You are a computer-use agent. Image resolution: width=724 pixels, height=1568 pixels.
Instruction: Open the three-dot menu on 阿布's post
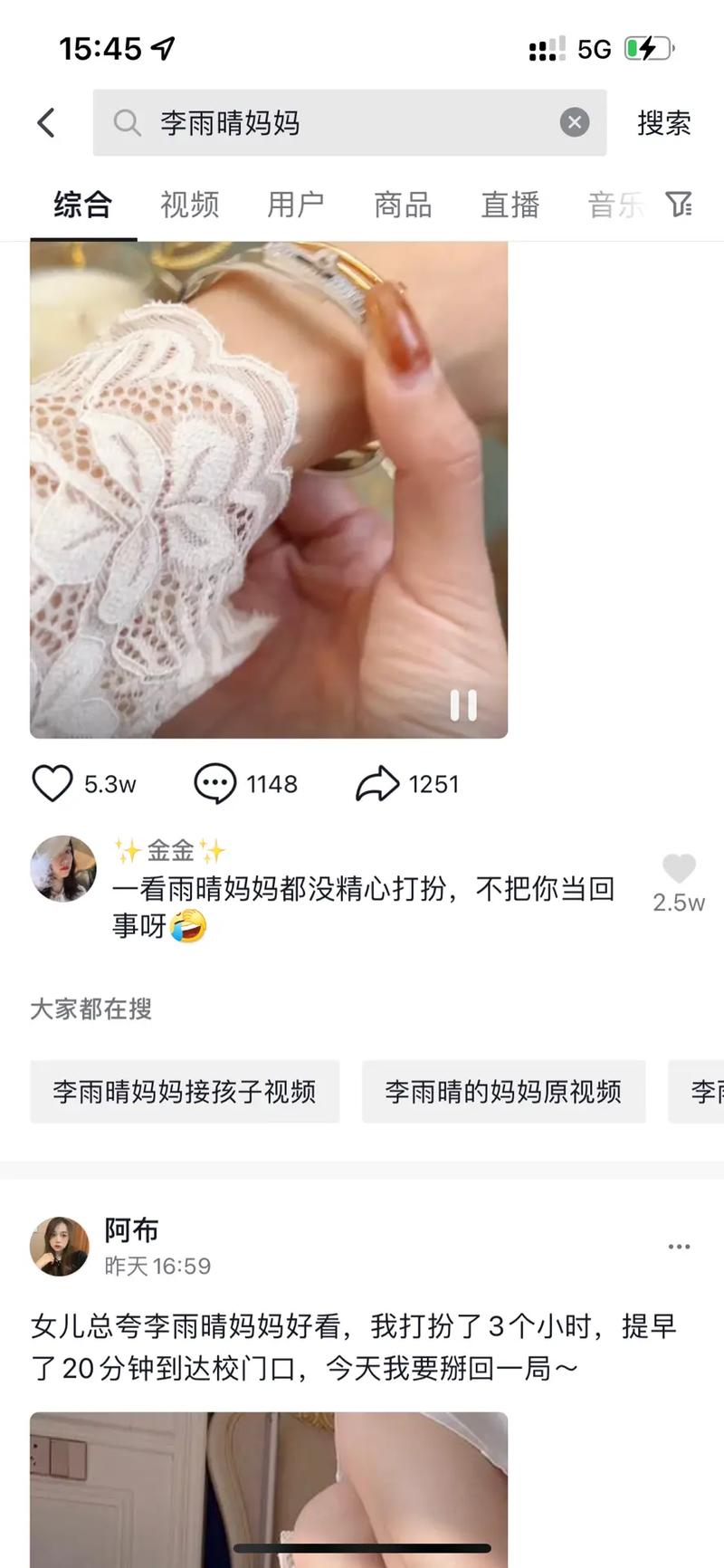click(x=678, y=1246)
